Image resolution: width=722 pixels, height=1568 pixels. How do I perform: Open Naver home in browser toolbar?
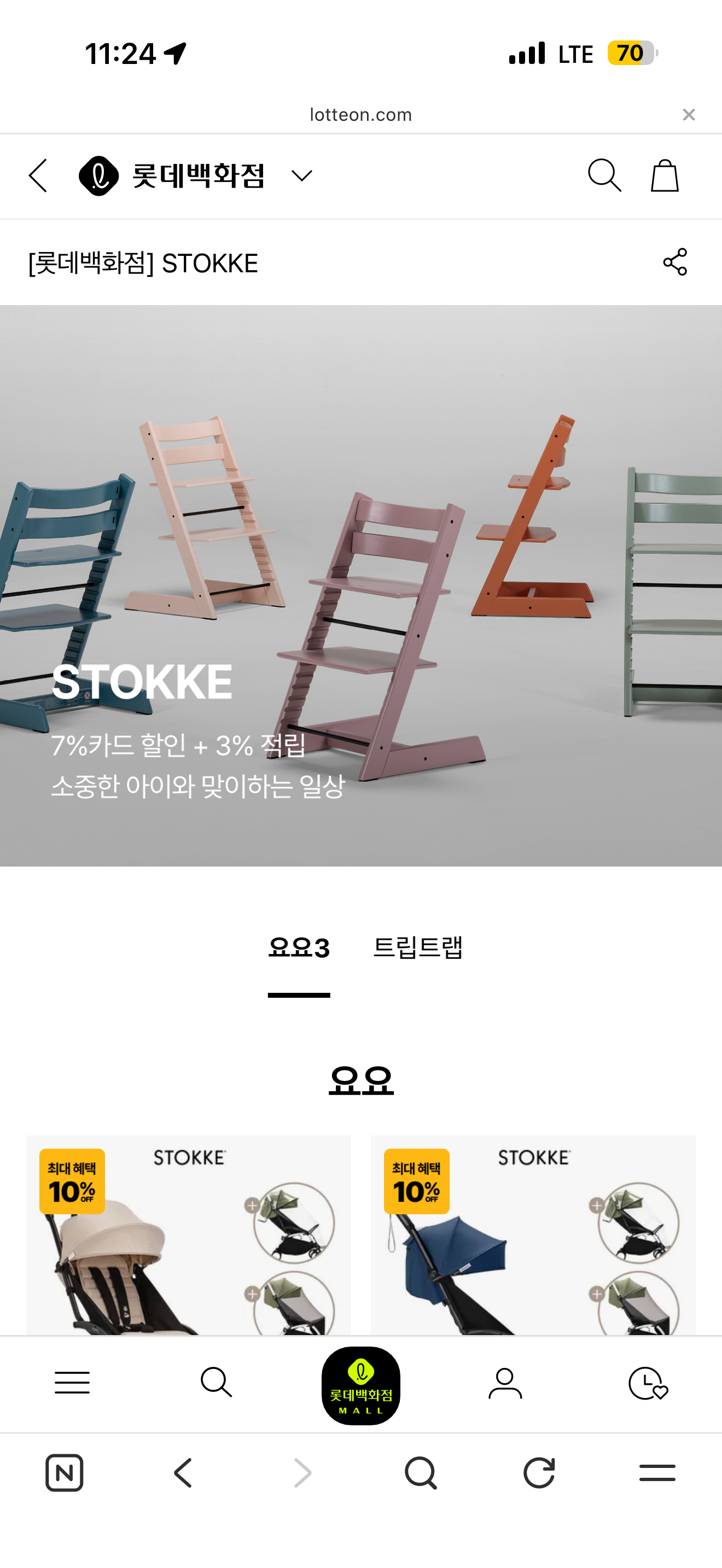coord(64,1473)
